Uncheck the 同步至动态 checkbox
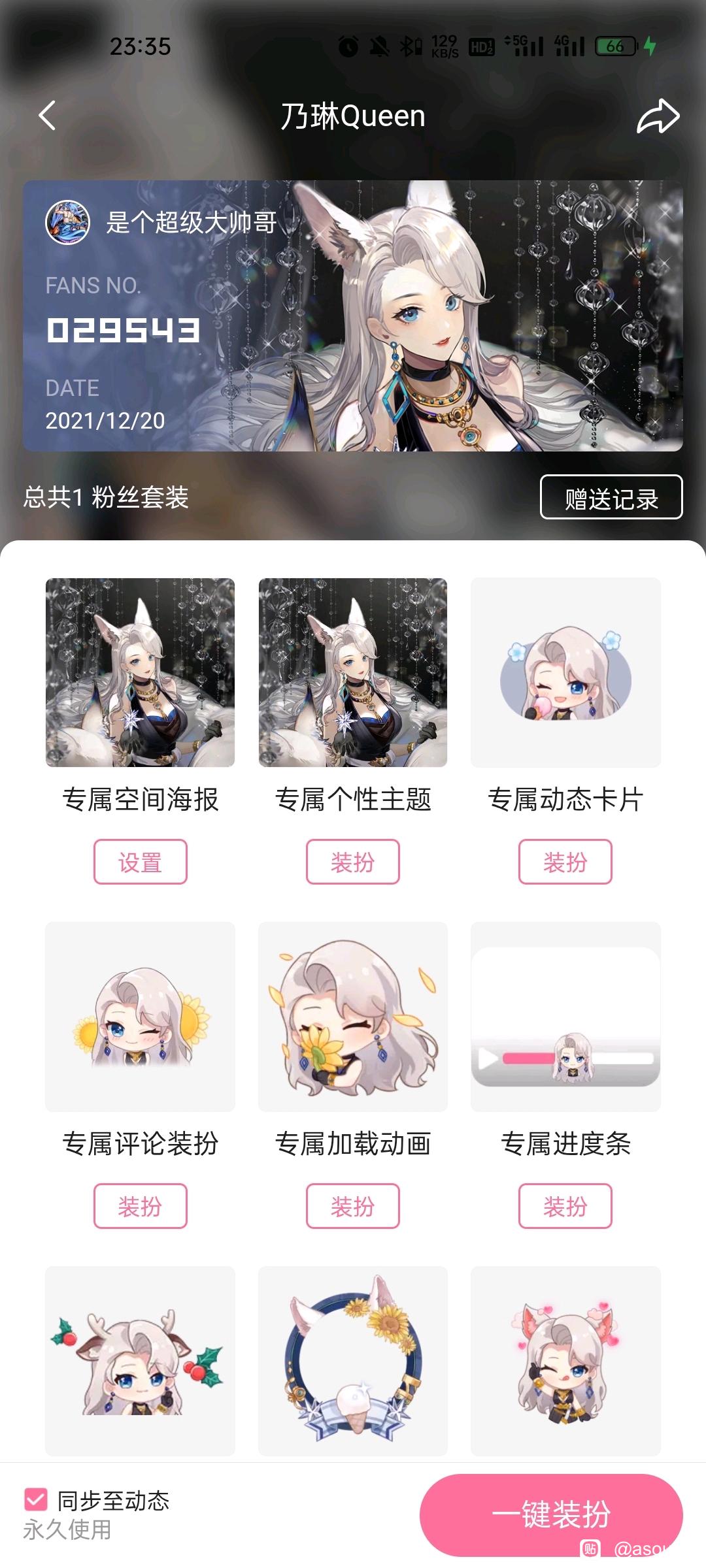 (36, 1499)
